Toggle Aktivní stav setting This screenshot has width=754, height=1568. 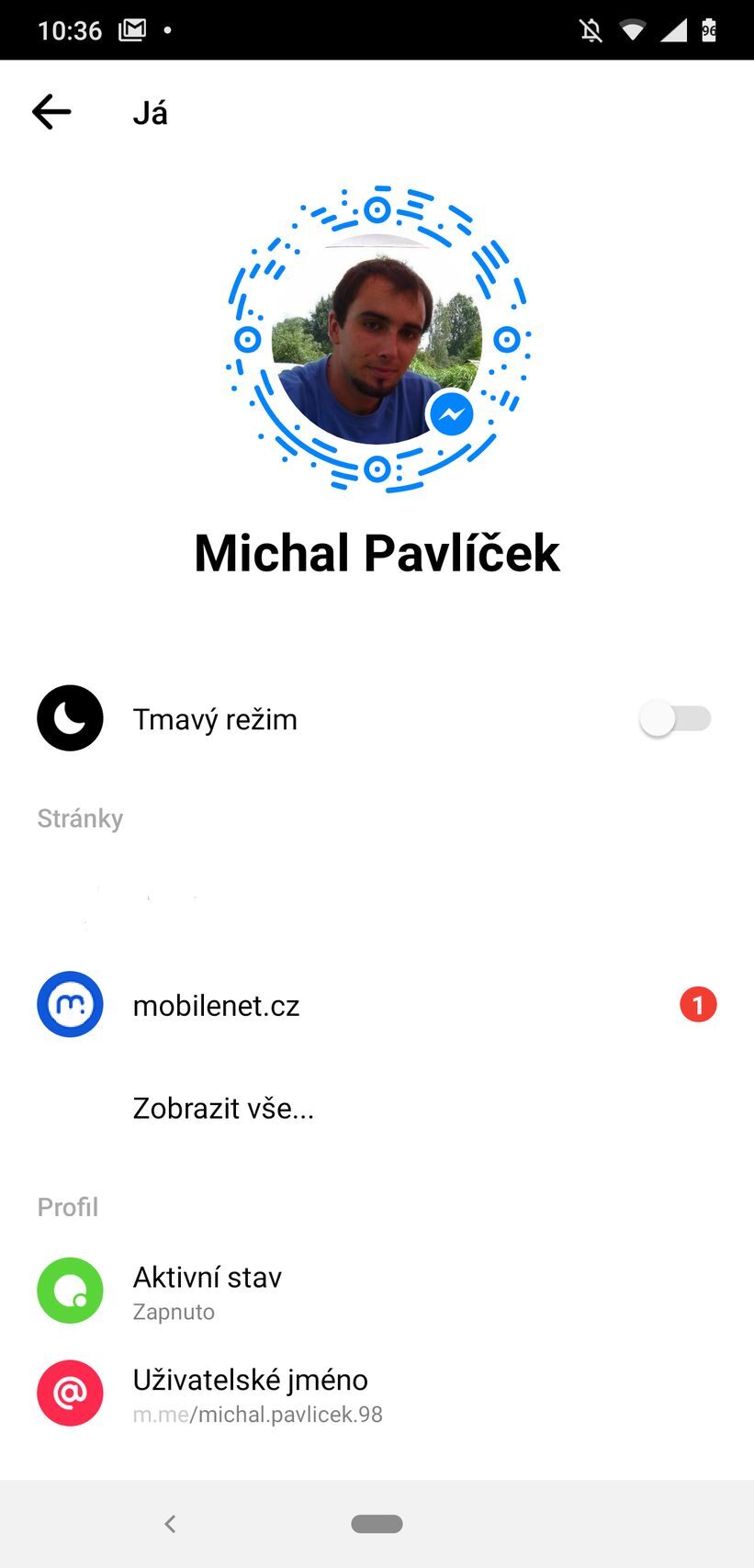(x=208, y=1291)
